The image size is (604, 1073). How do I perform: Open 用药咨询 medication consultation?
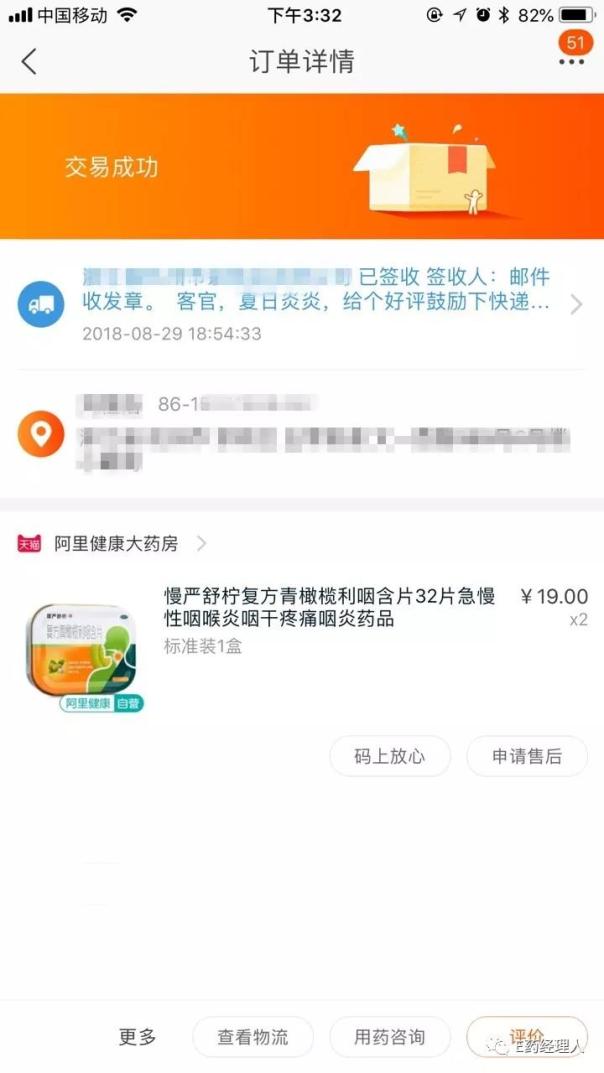coord(390,1037)
